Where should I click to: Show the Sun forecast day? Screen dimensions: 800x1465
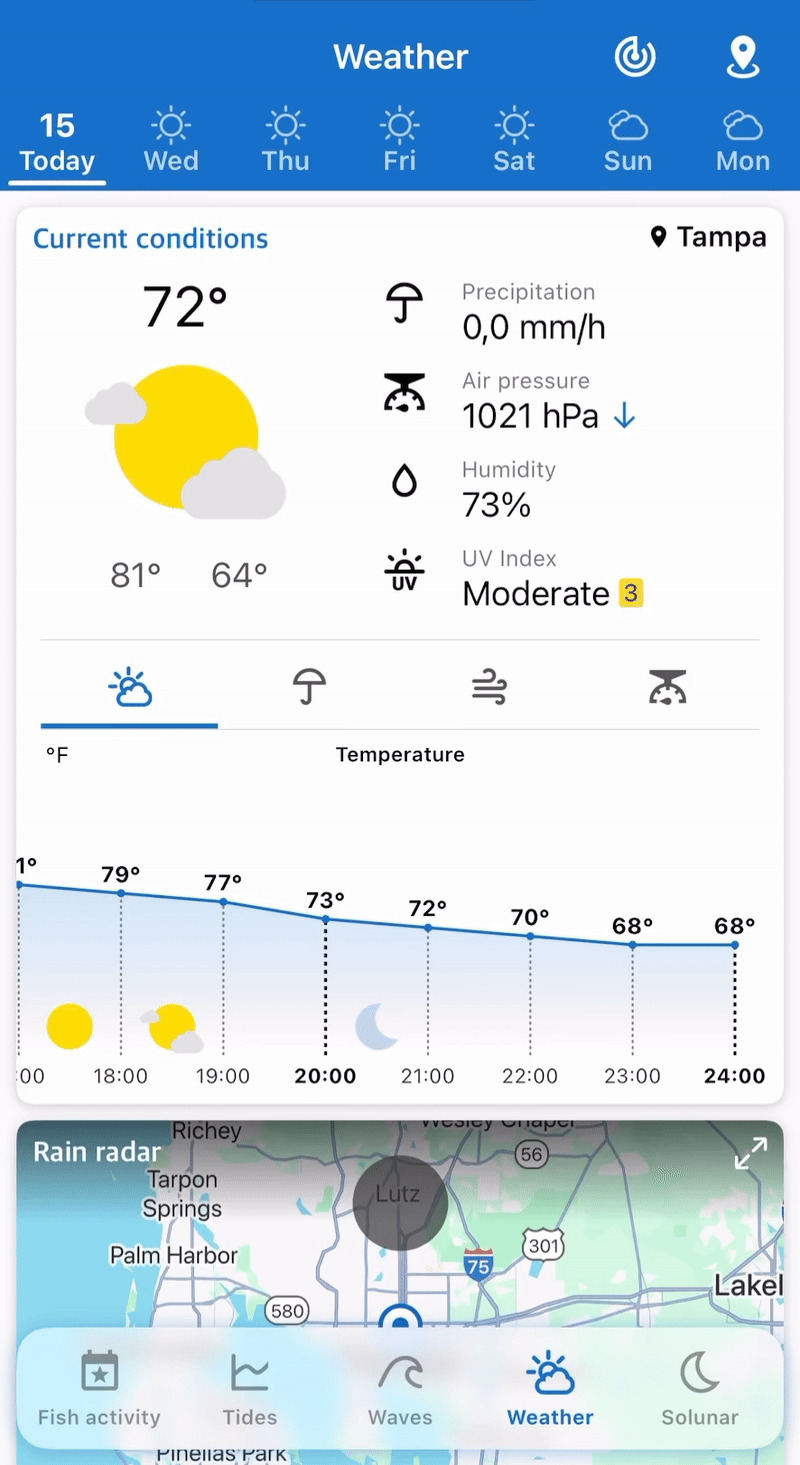point(628,142)
